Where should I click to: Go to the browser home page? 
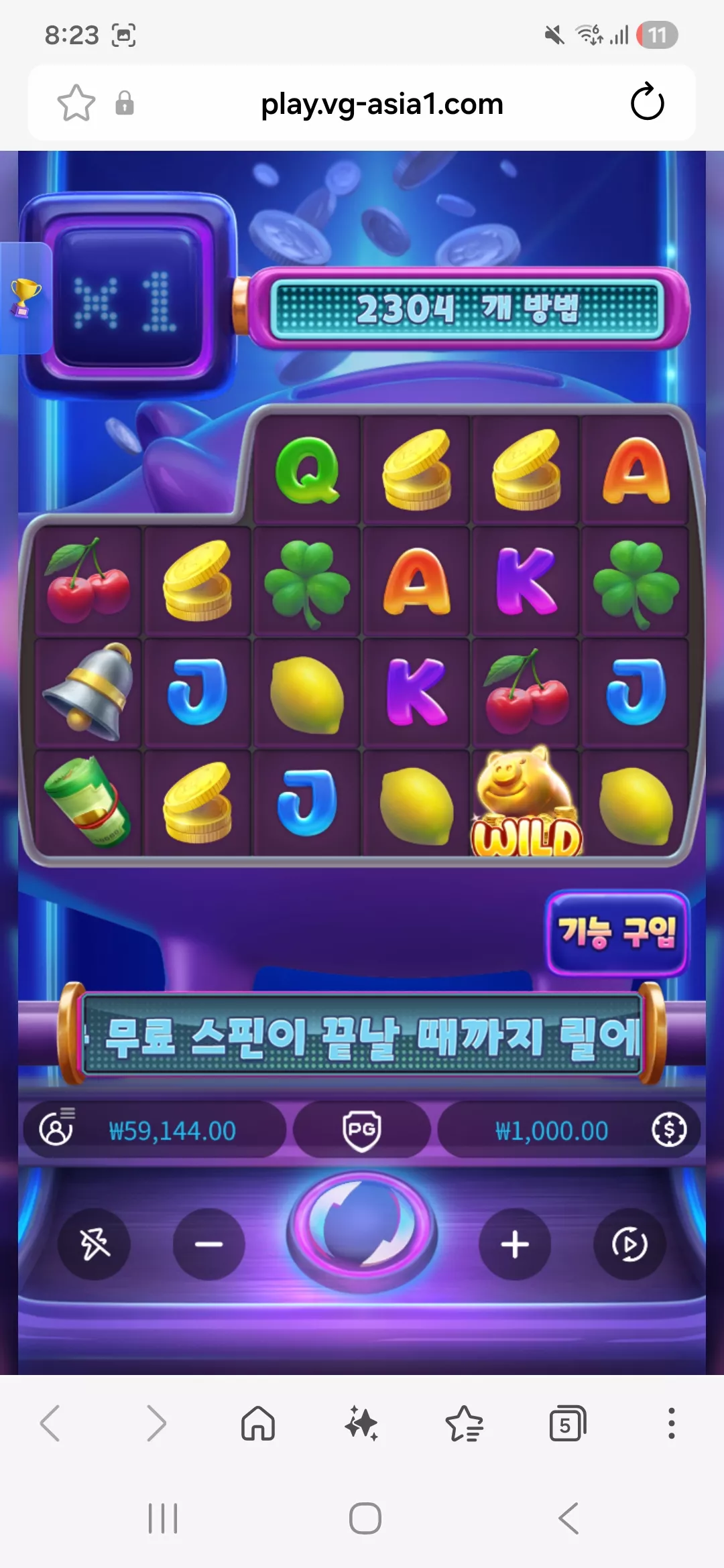coord(258,1423)
